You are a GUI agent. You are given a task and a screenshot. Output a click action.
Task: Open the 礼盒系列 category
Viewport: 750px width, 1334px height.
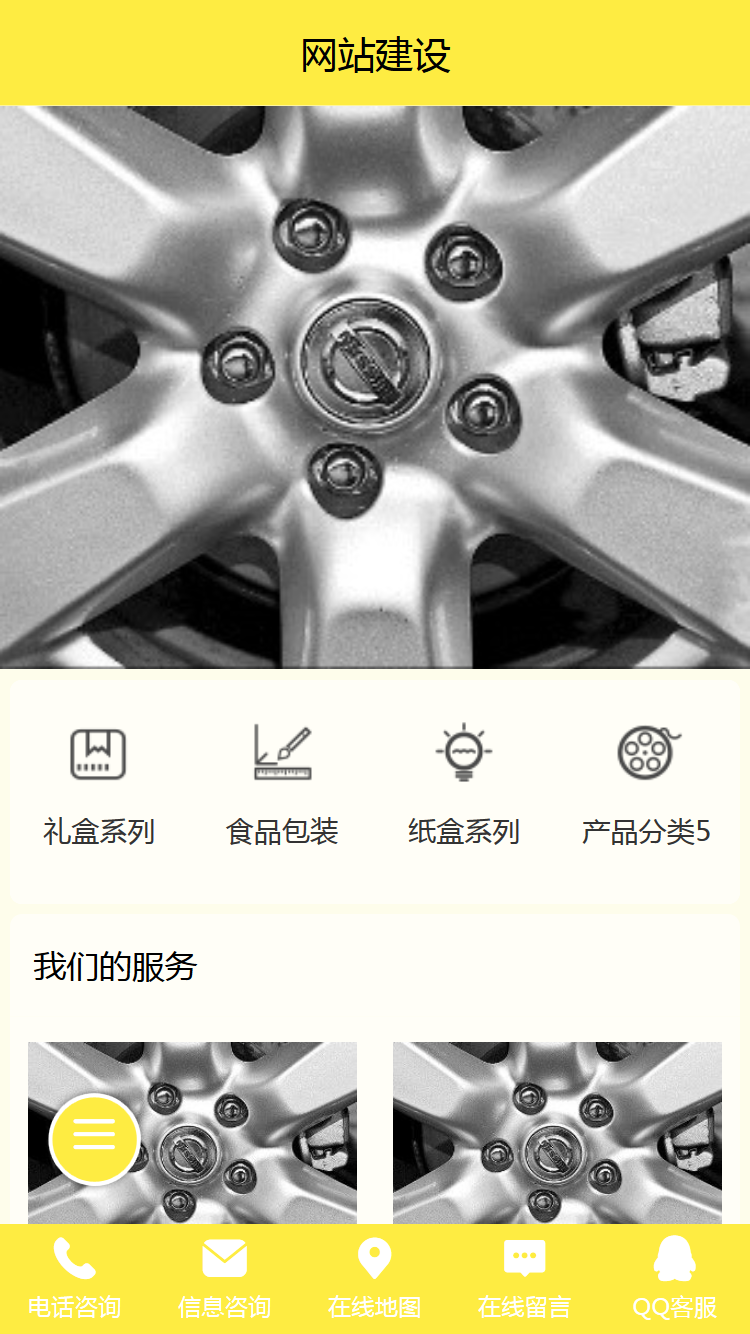98,785
